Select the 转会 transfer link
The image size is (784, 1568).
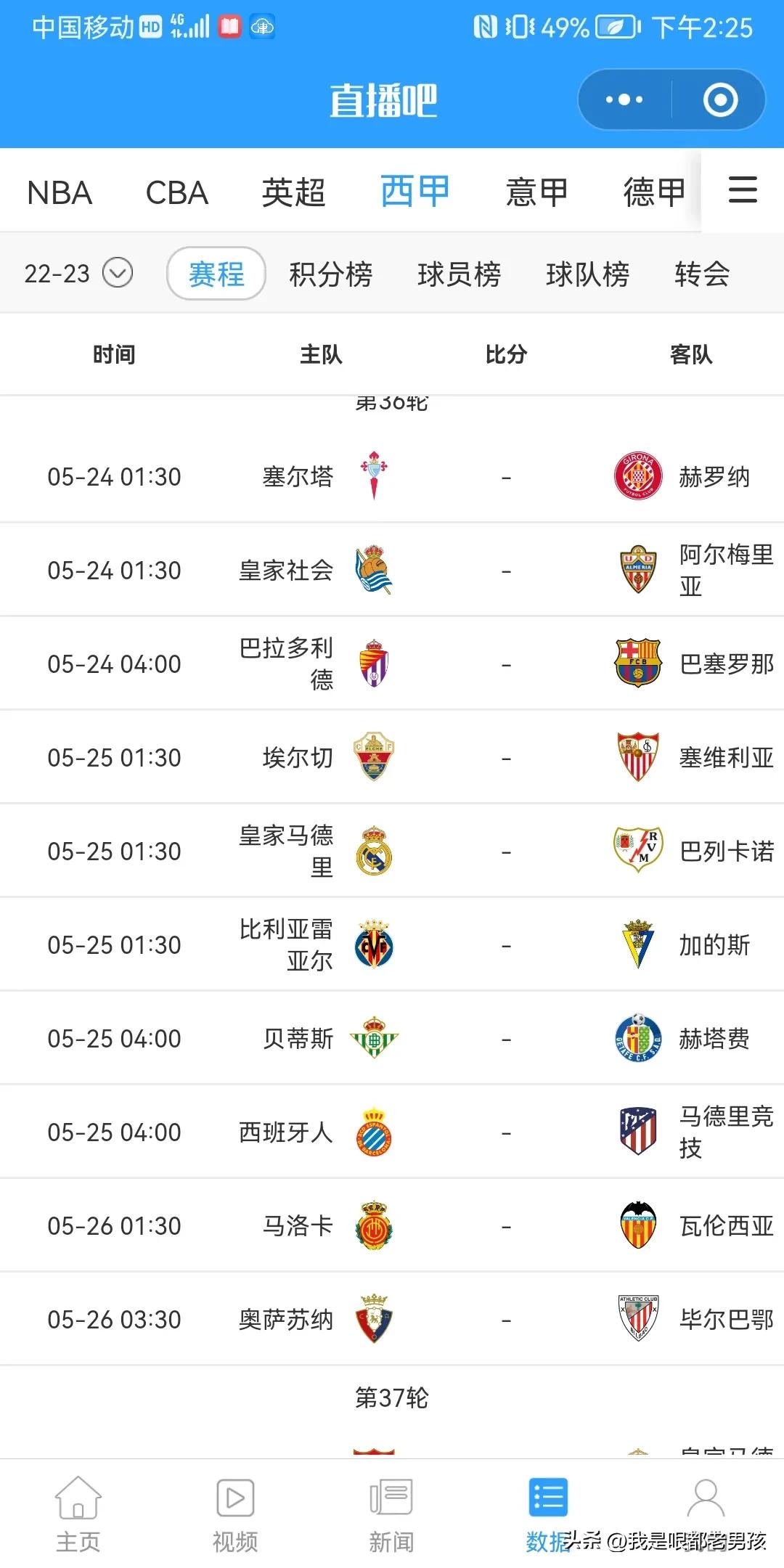click(700, 274)
